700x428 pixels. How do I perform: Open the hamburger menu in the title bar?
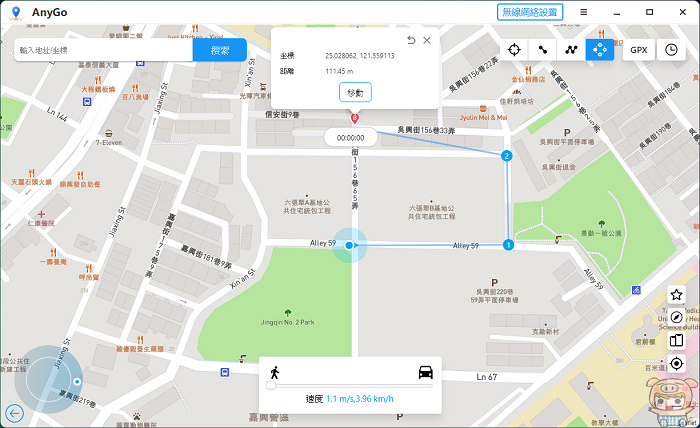584,12
